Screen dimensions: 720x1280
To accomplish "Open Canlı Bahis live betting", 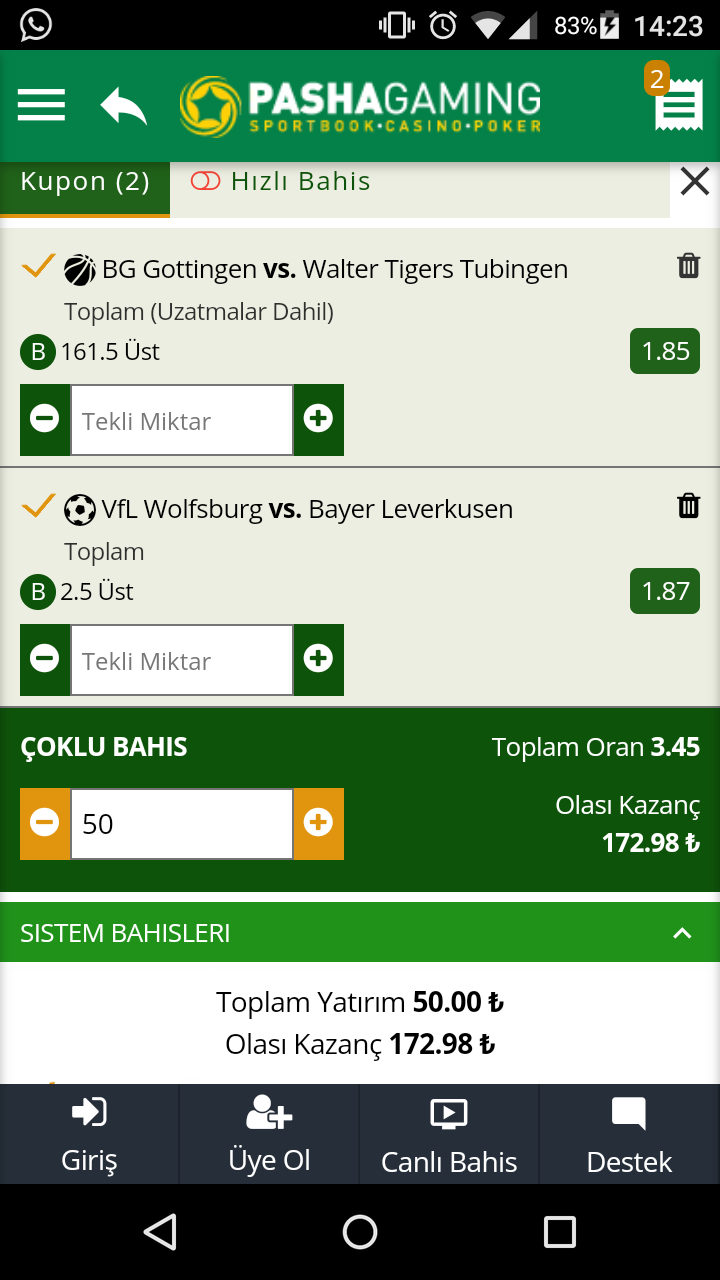I will pyautogui.click(x=449, y=1135).
